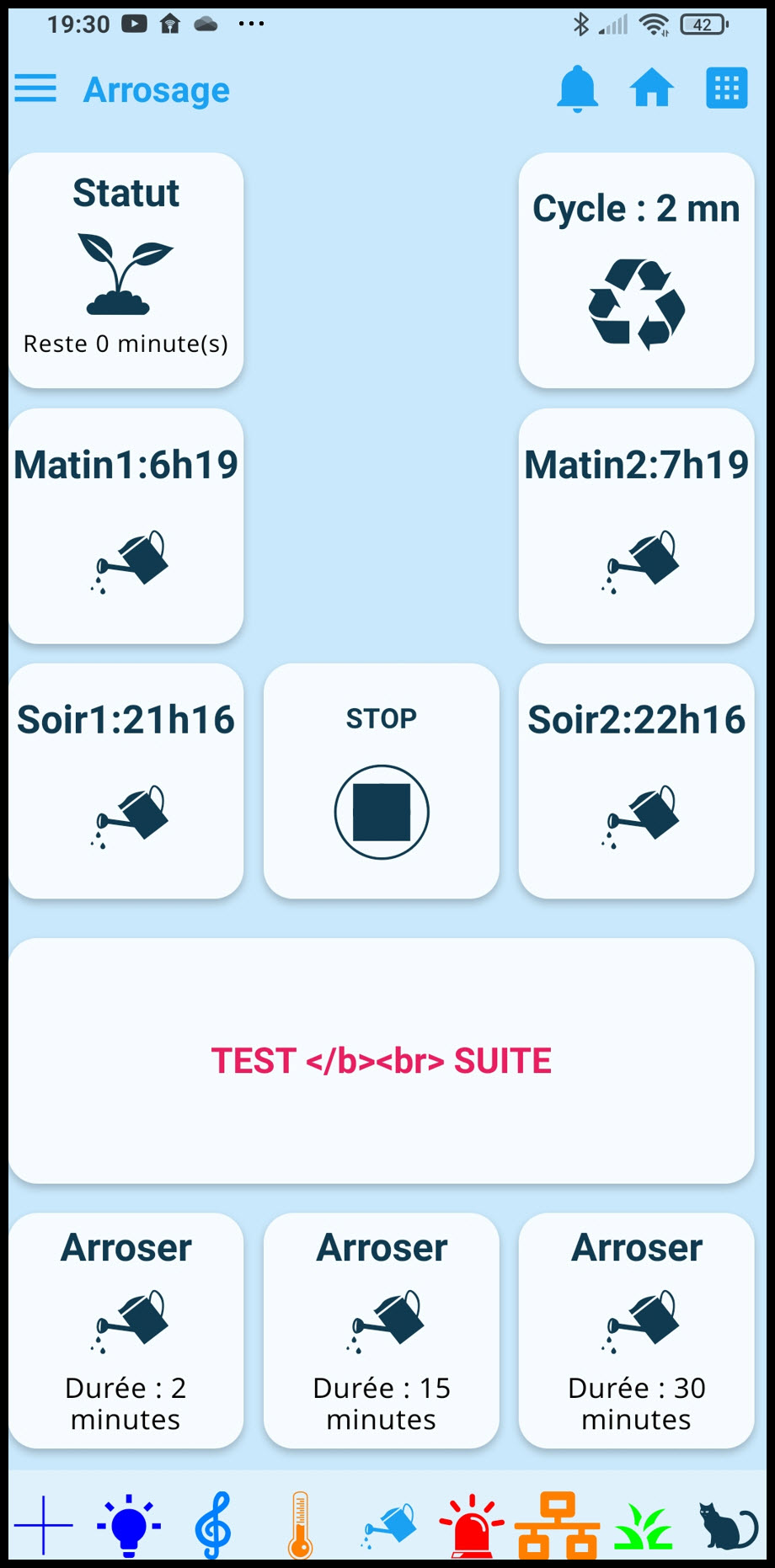
Task: Select the Matin1:6h19 schedule
Action: [126, 525]
